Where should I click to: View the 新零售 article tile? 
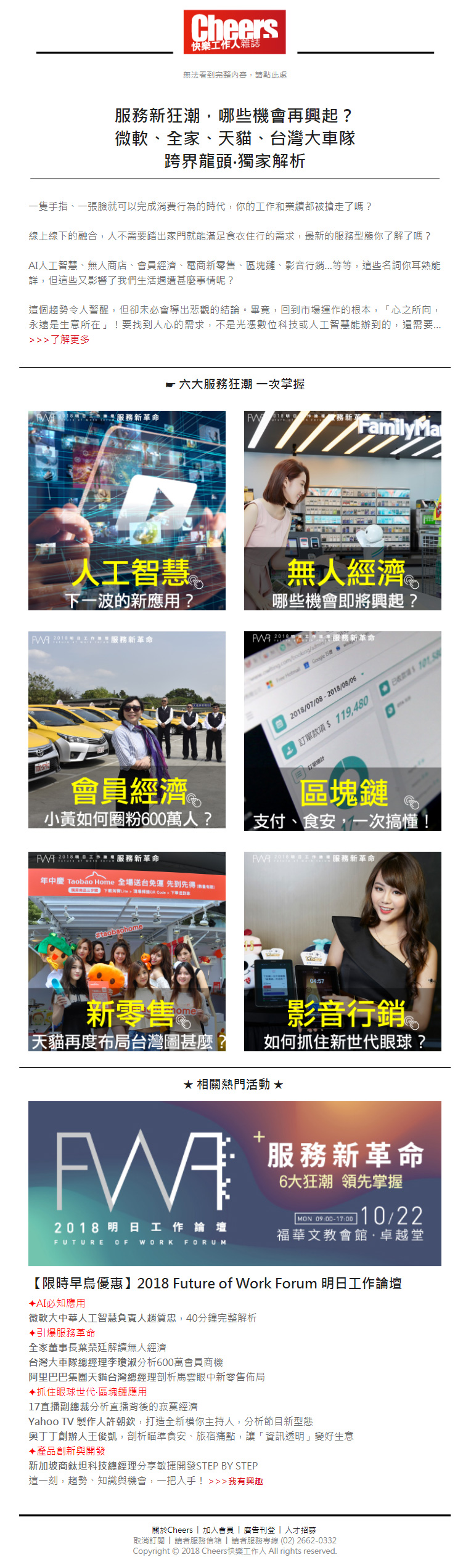tap(127, 951)
